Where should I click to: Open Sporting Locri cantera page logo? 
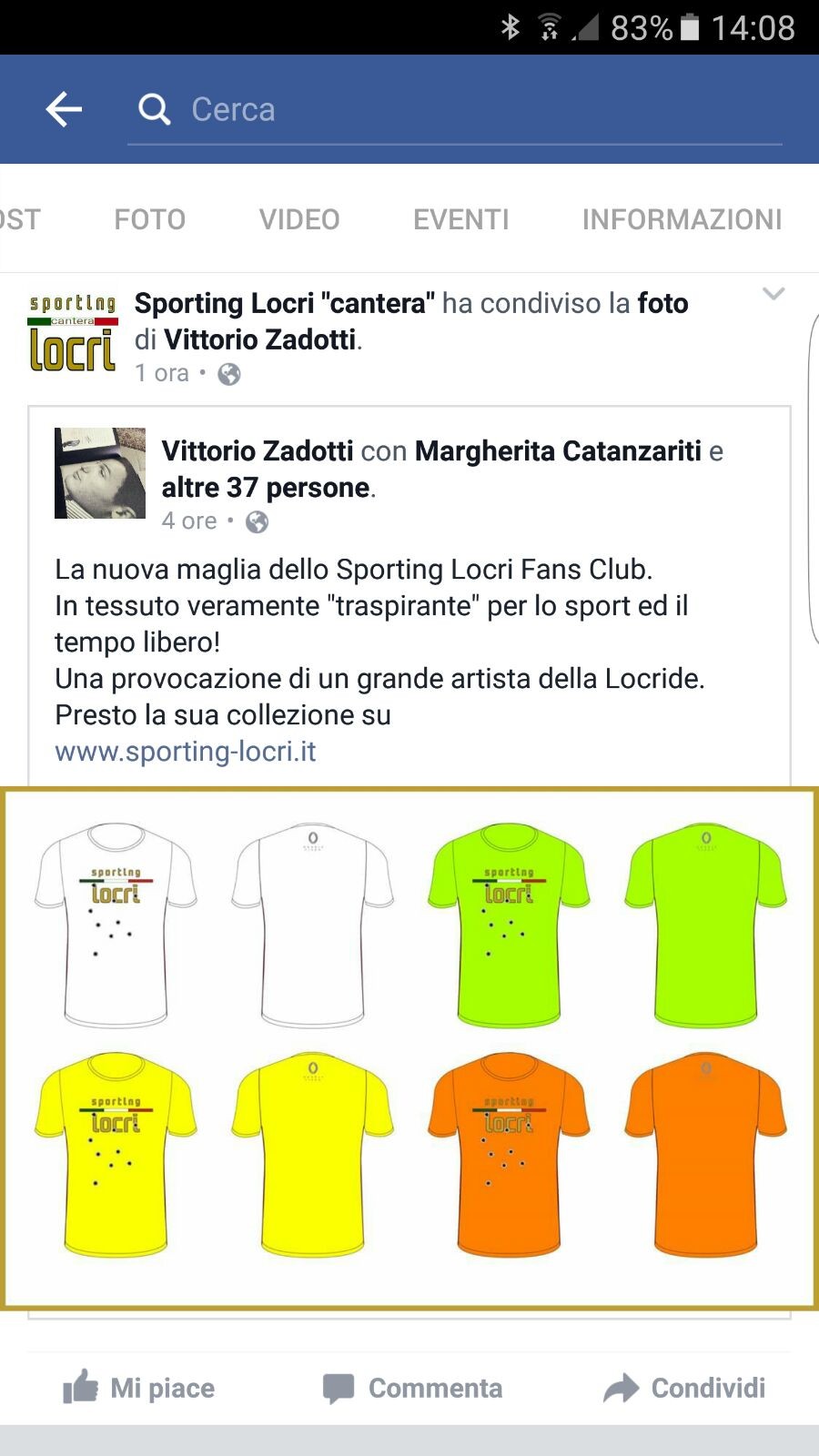tap(73, 332)
